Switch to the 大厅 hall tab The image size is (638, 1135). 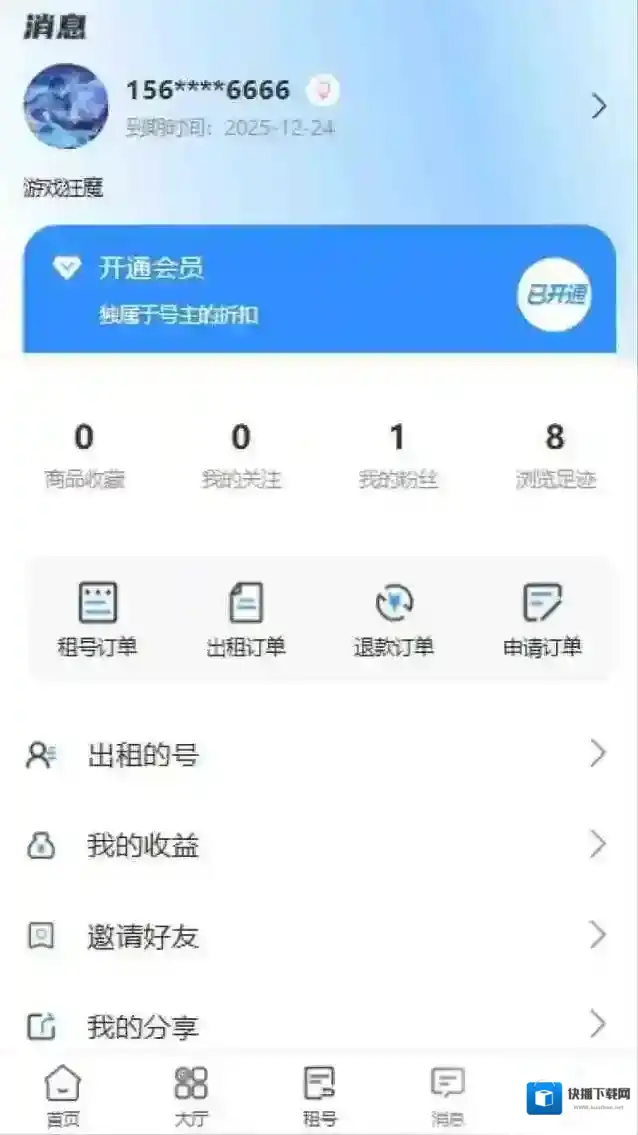click(191, 1095)
